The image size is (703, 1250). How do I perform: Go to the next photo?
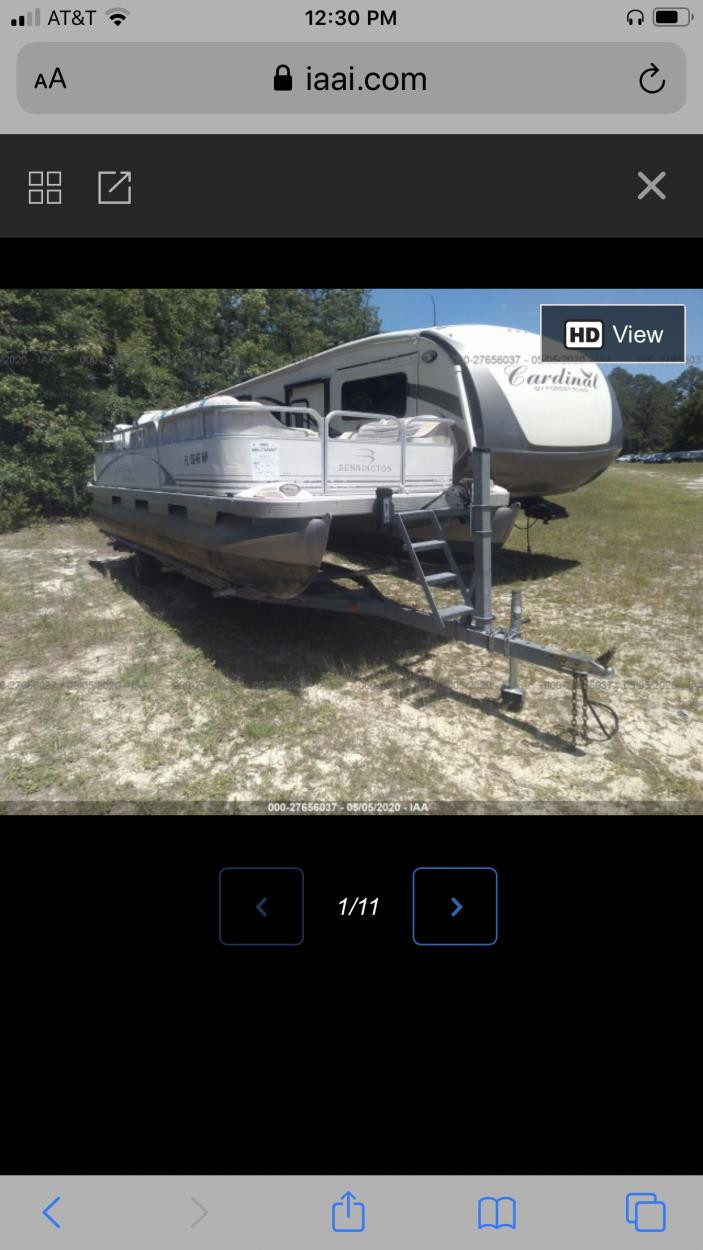click(455, 906)
